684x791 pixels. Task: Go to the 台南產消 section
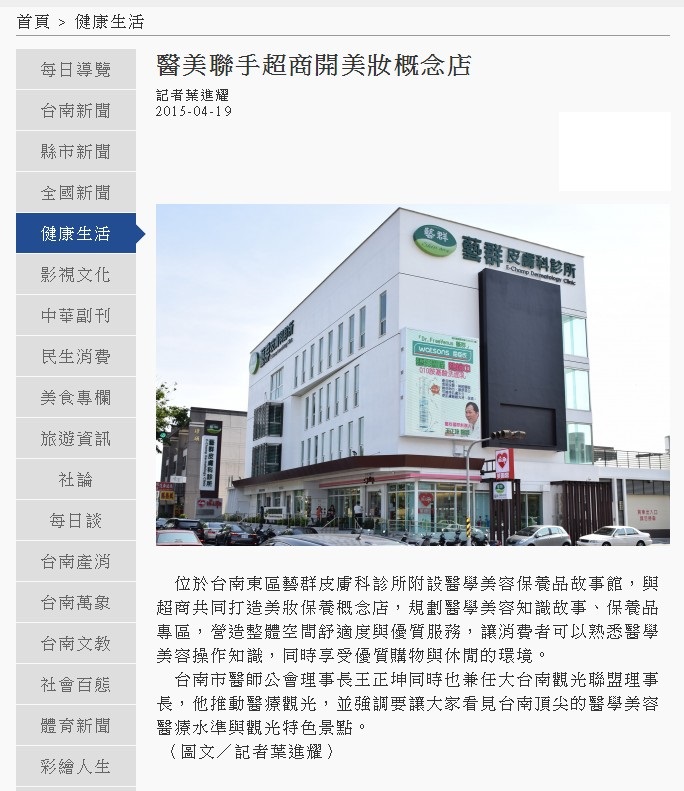pyautogui.click(x=76, y=561)
